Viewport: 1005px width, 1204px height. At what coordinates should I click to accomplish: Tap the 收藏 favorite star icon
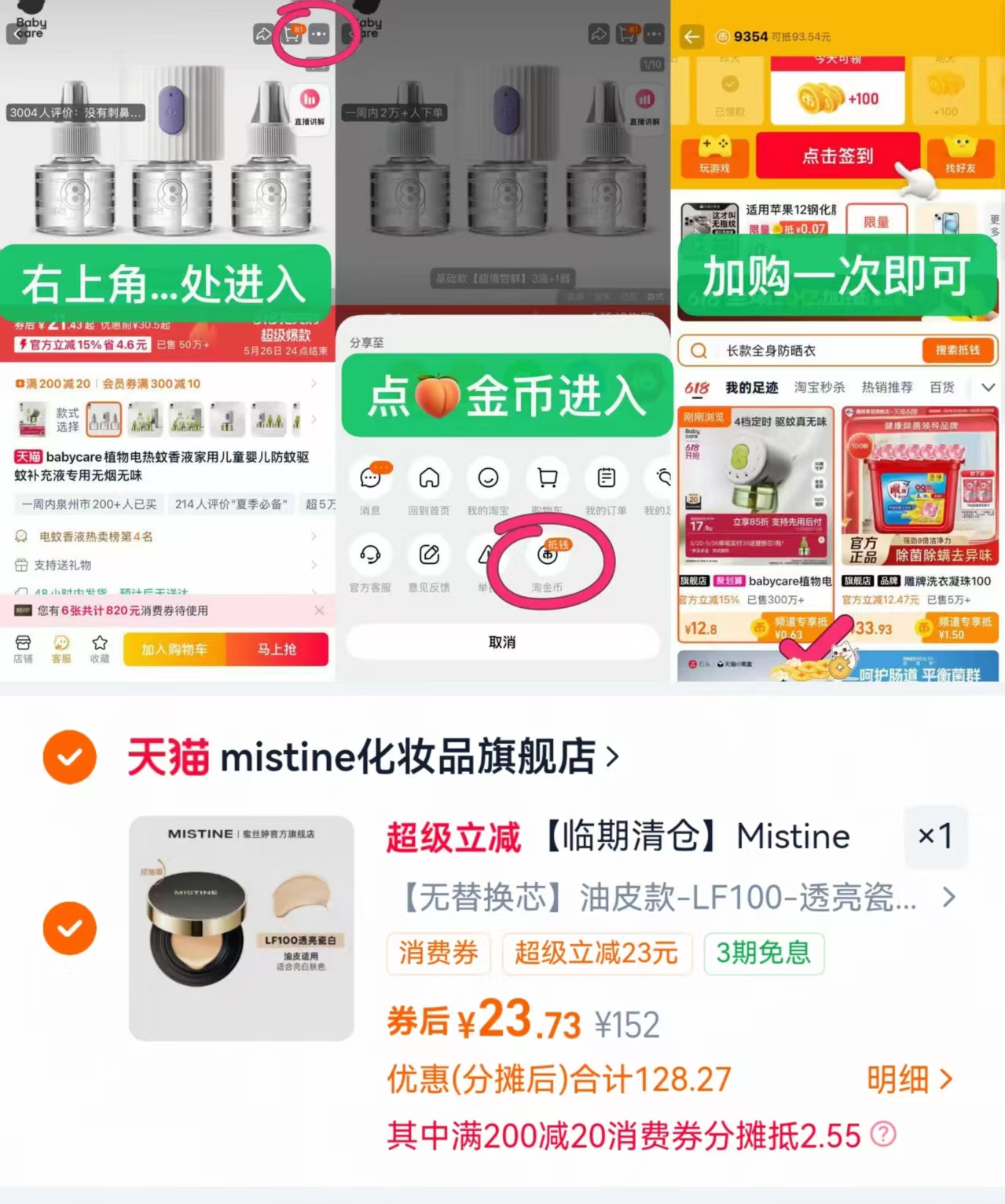click(x=99, y=650)
